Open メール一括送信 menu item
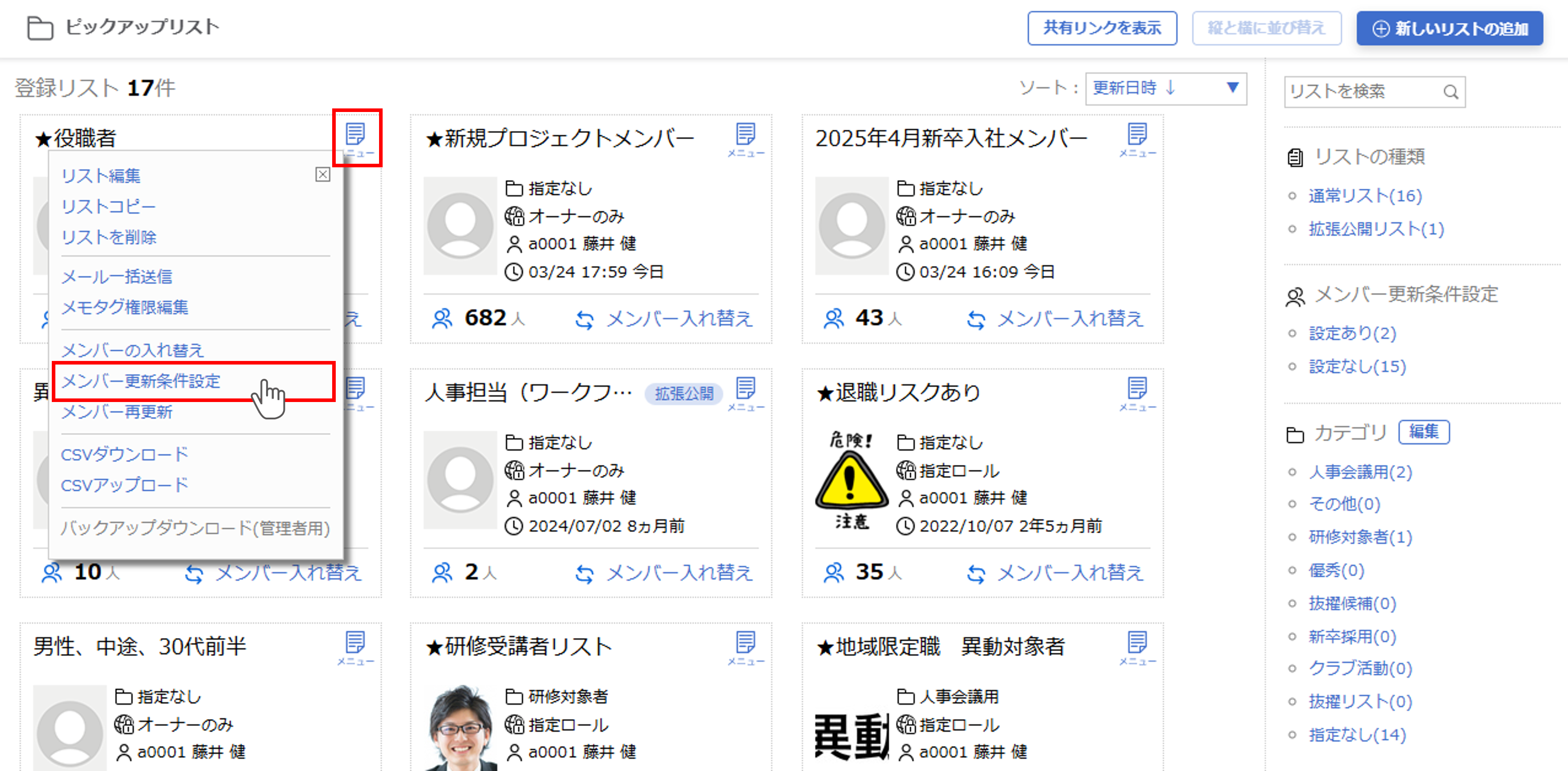This screenshot has width=1568, height=771. [117, 276]
